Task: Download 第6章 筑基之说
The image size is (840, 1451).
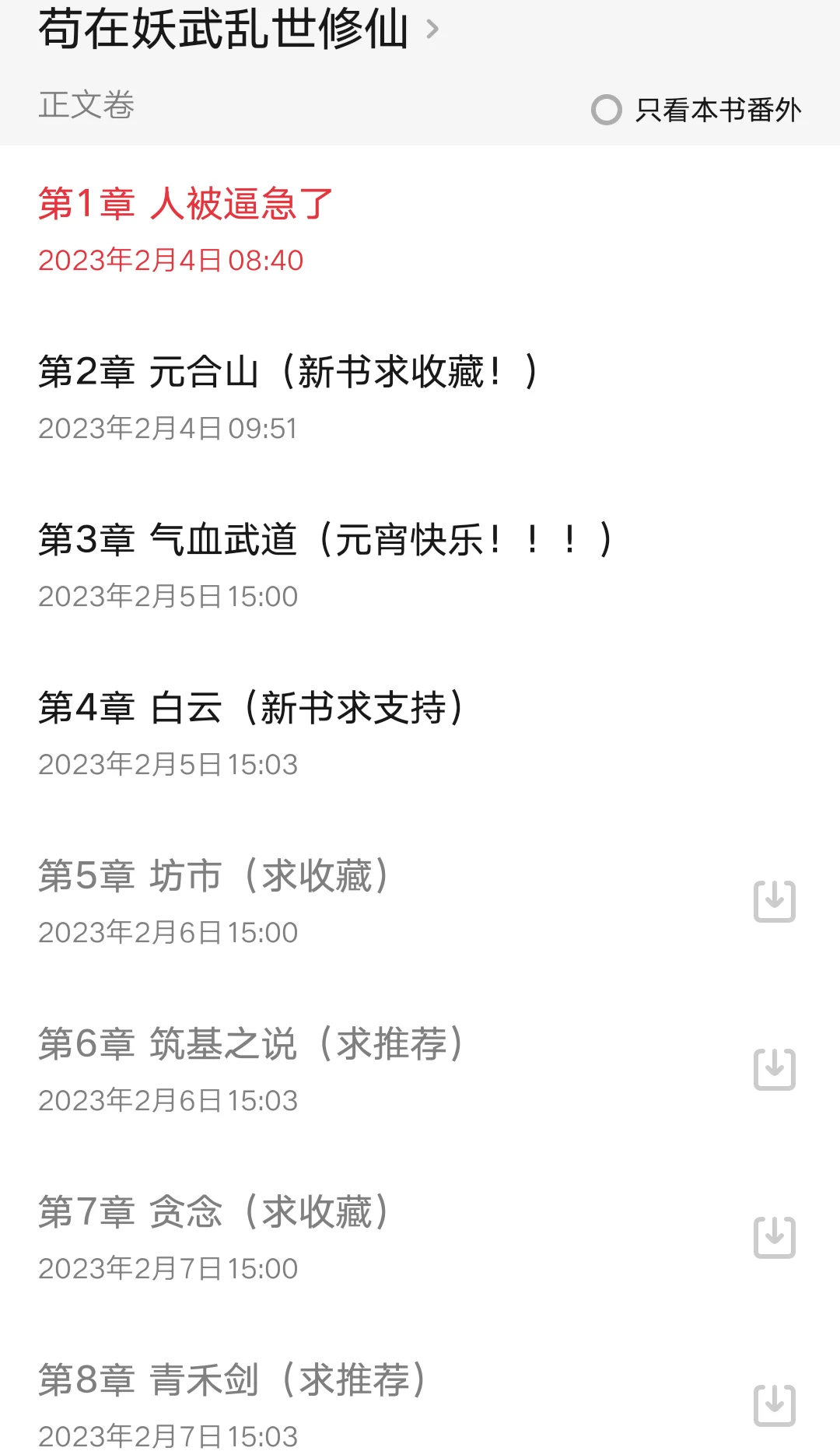Action: coord(775,1070)
